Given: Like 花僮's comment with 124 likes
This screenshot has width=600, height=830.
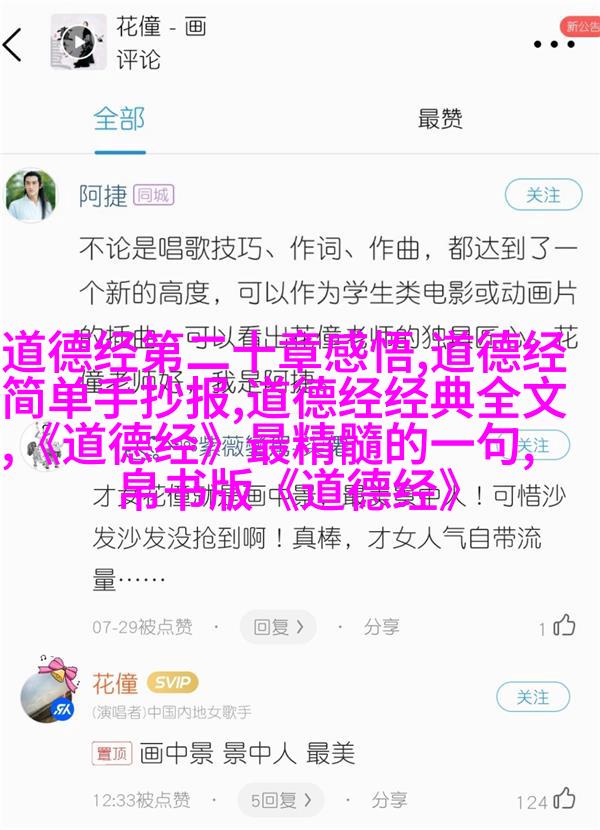Looking at the screenshot, I should tap(564, 799).
